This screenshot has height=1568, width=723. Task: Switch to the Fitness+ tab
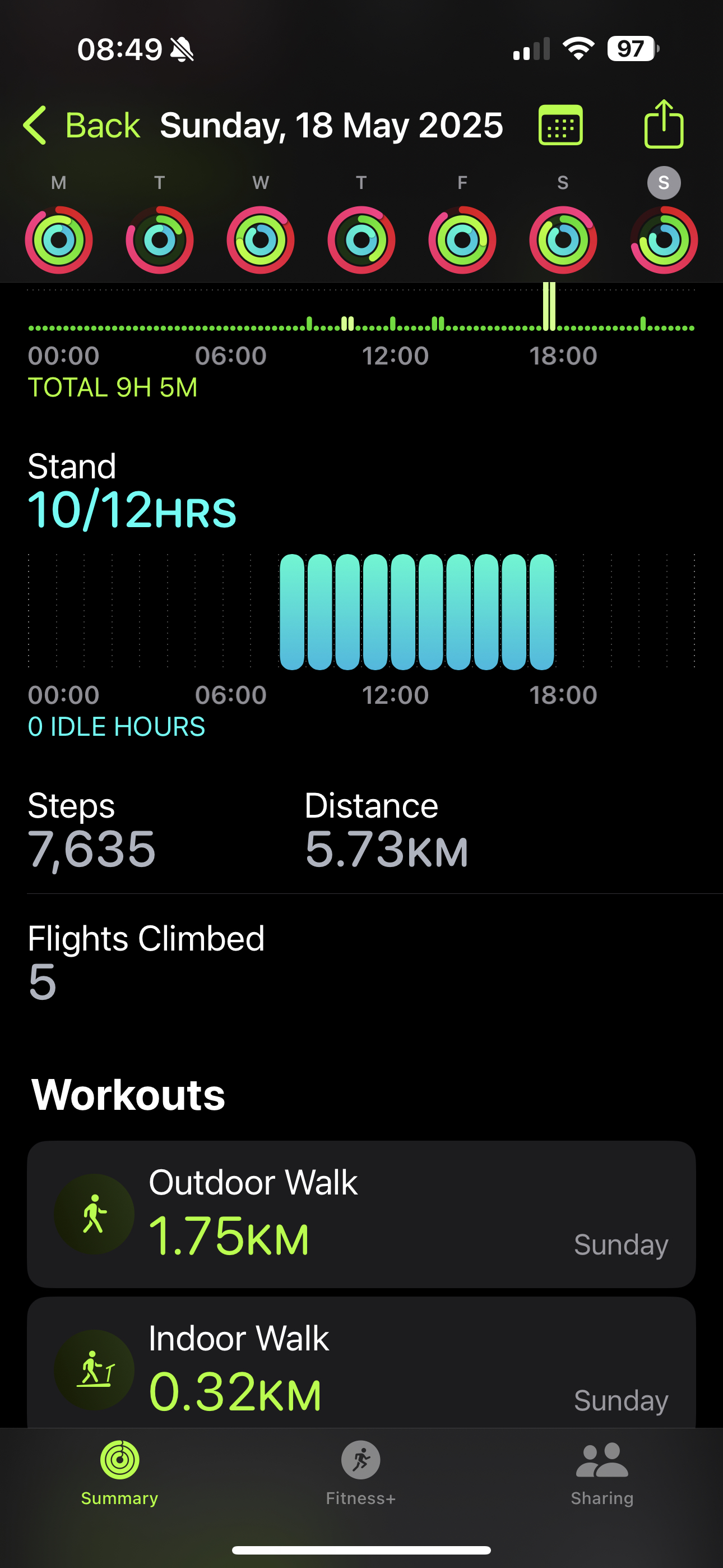361,1473
